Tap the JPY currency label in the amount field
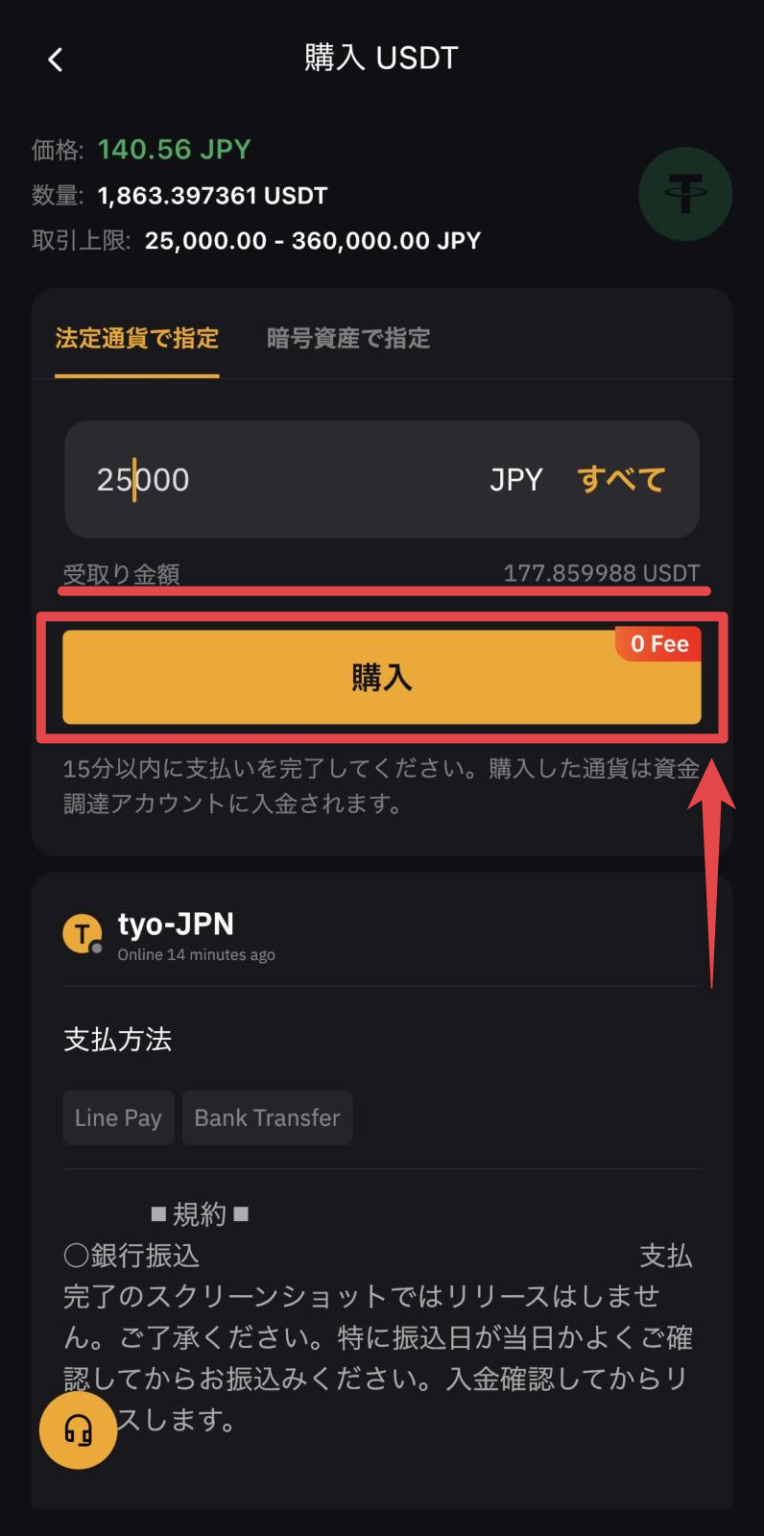 coord(516,479)
